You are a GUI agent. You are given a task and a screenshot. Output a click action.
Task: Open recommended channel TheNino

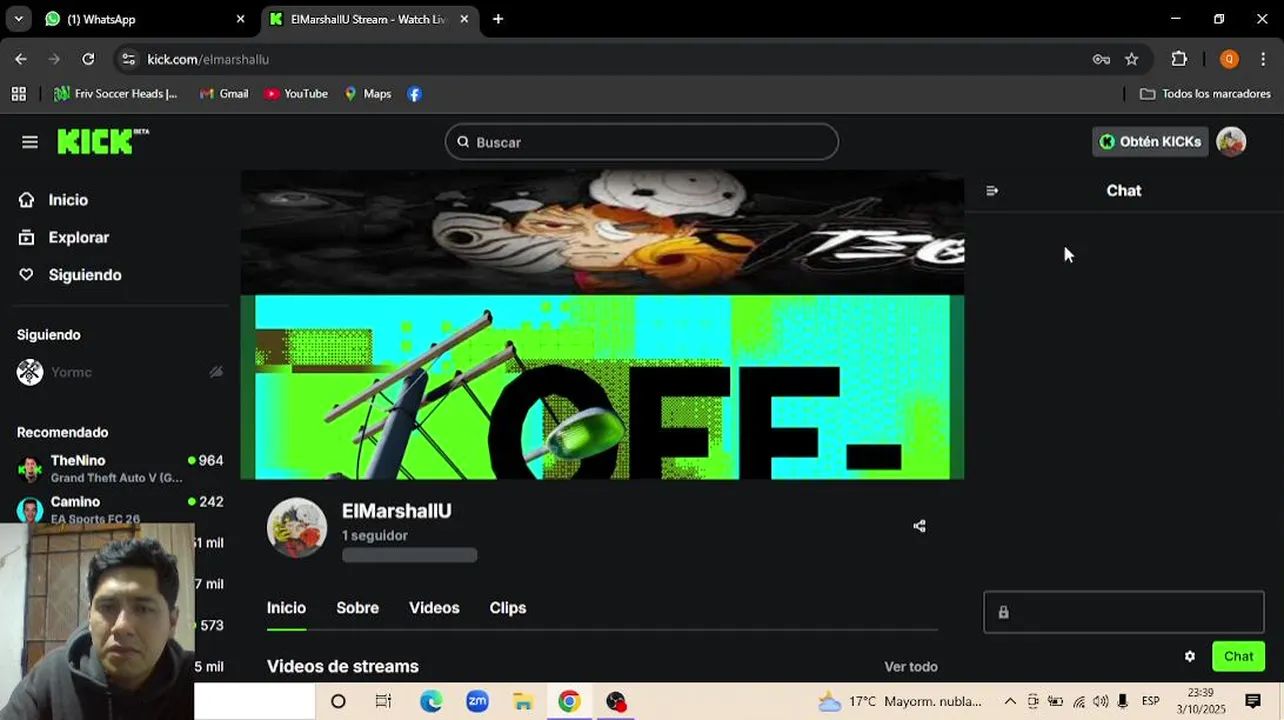pos(78,461)
